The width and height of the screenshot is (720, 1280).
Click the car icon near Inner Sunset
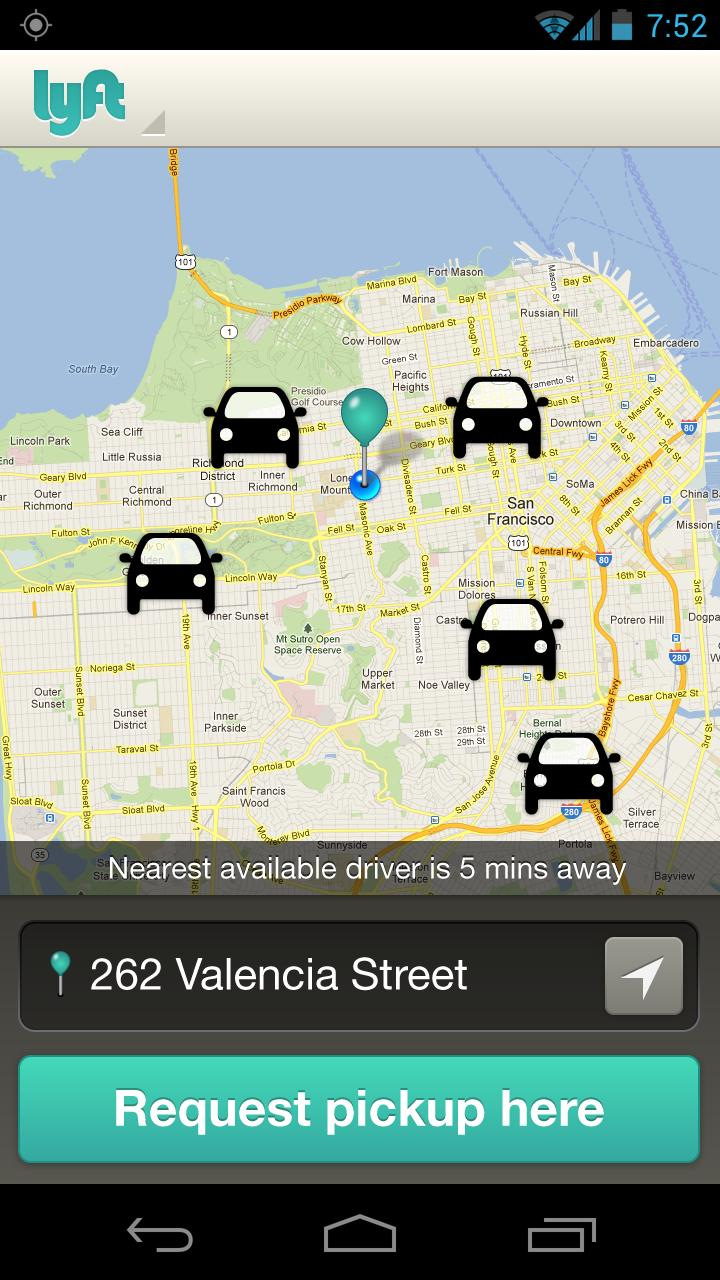coord(172,572)
